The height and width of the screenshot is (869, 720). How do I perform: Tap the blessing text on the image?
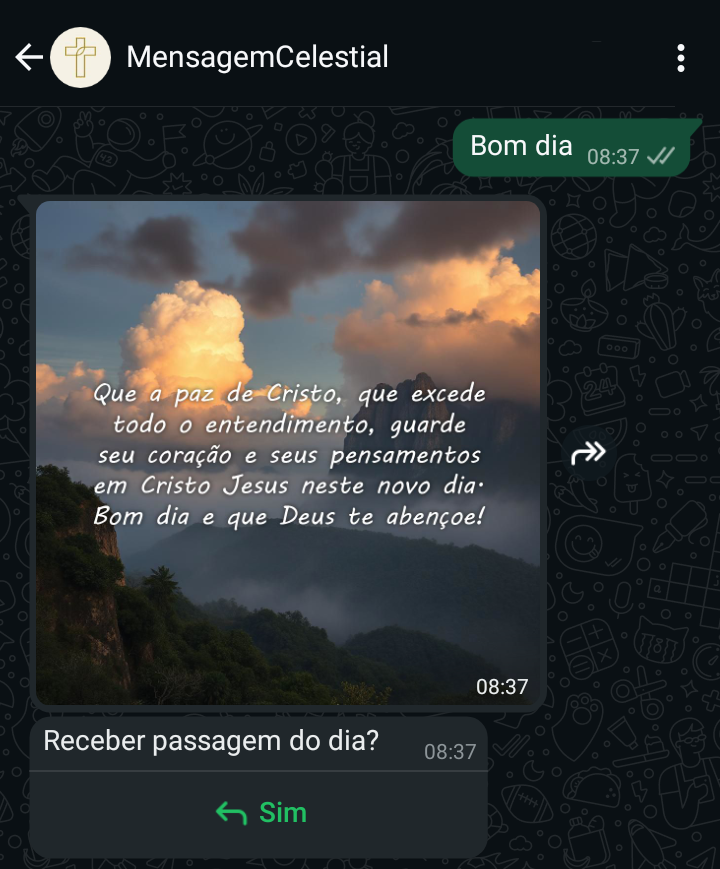point(288,453)
